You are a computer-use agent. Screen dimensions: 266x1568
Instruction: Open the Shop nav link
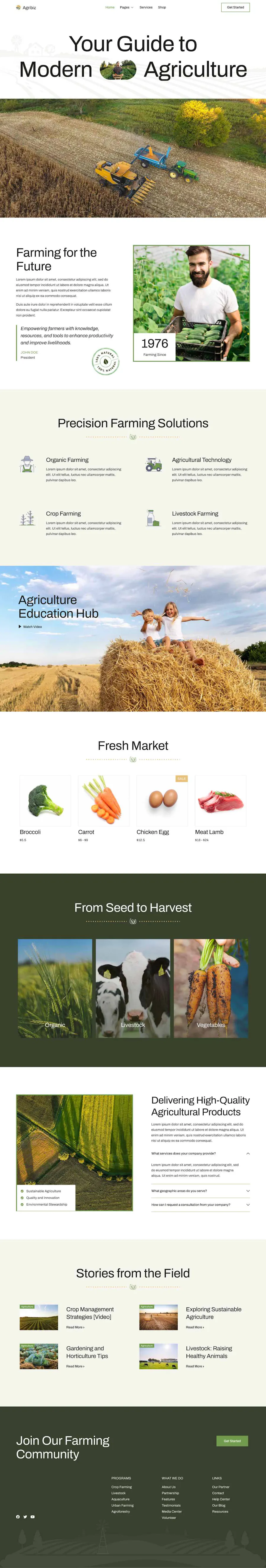[x=162, y=7]
